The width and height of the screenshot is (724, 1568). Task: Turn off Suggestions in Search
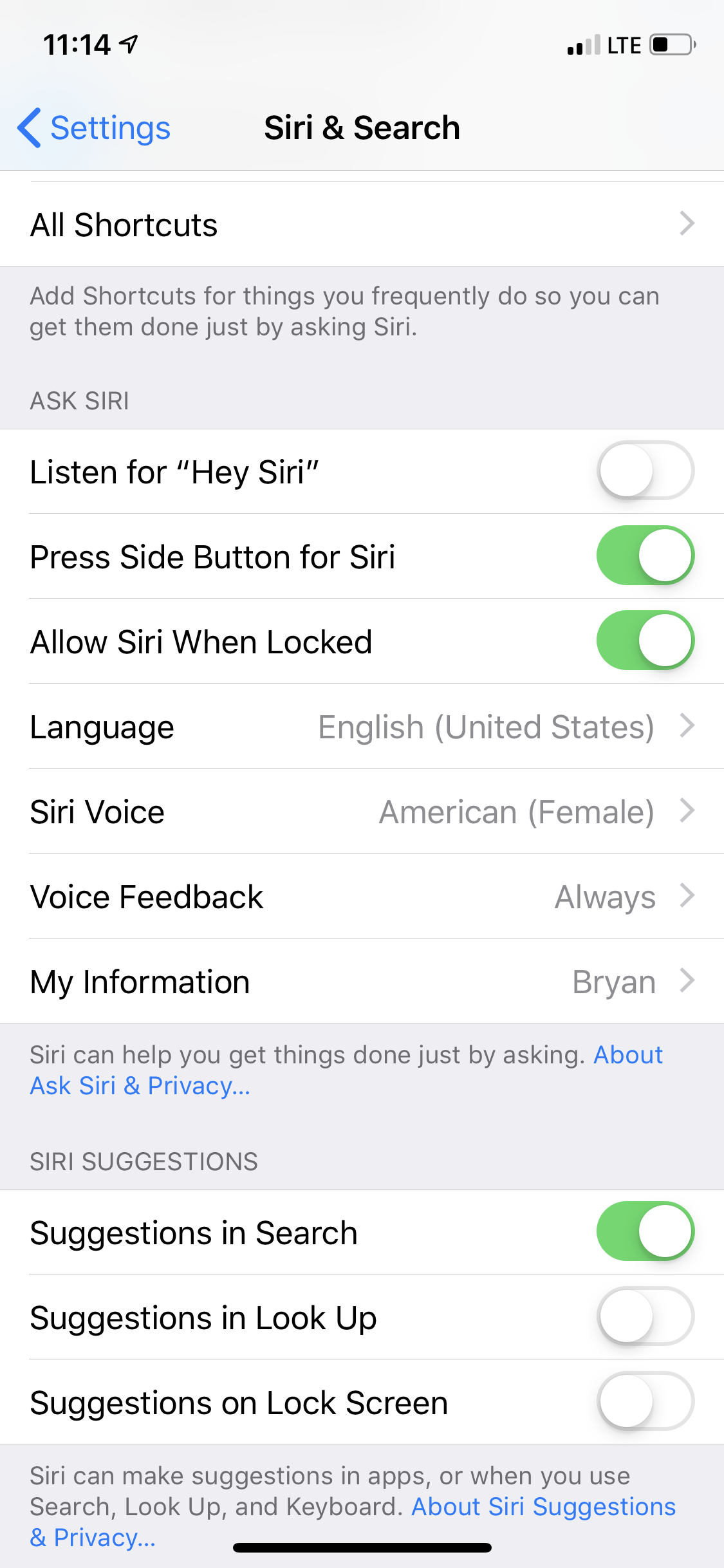coord(645,1232)
